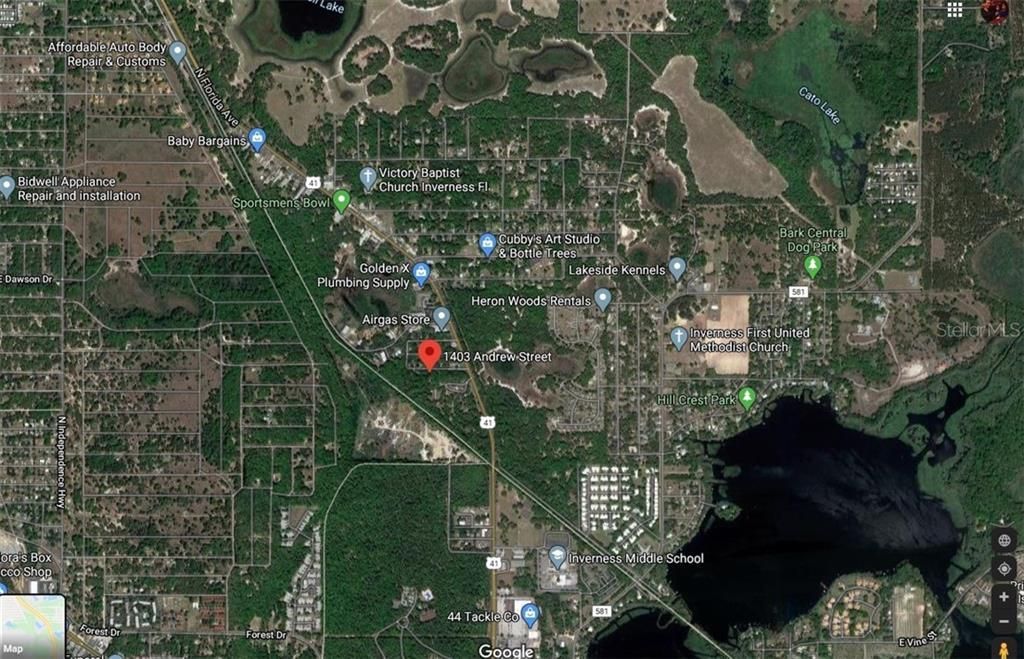Open Hill Crest Park marker
Viewport: 1024px width, 659px height.
pyautogui.click(x=747, y=398)
